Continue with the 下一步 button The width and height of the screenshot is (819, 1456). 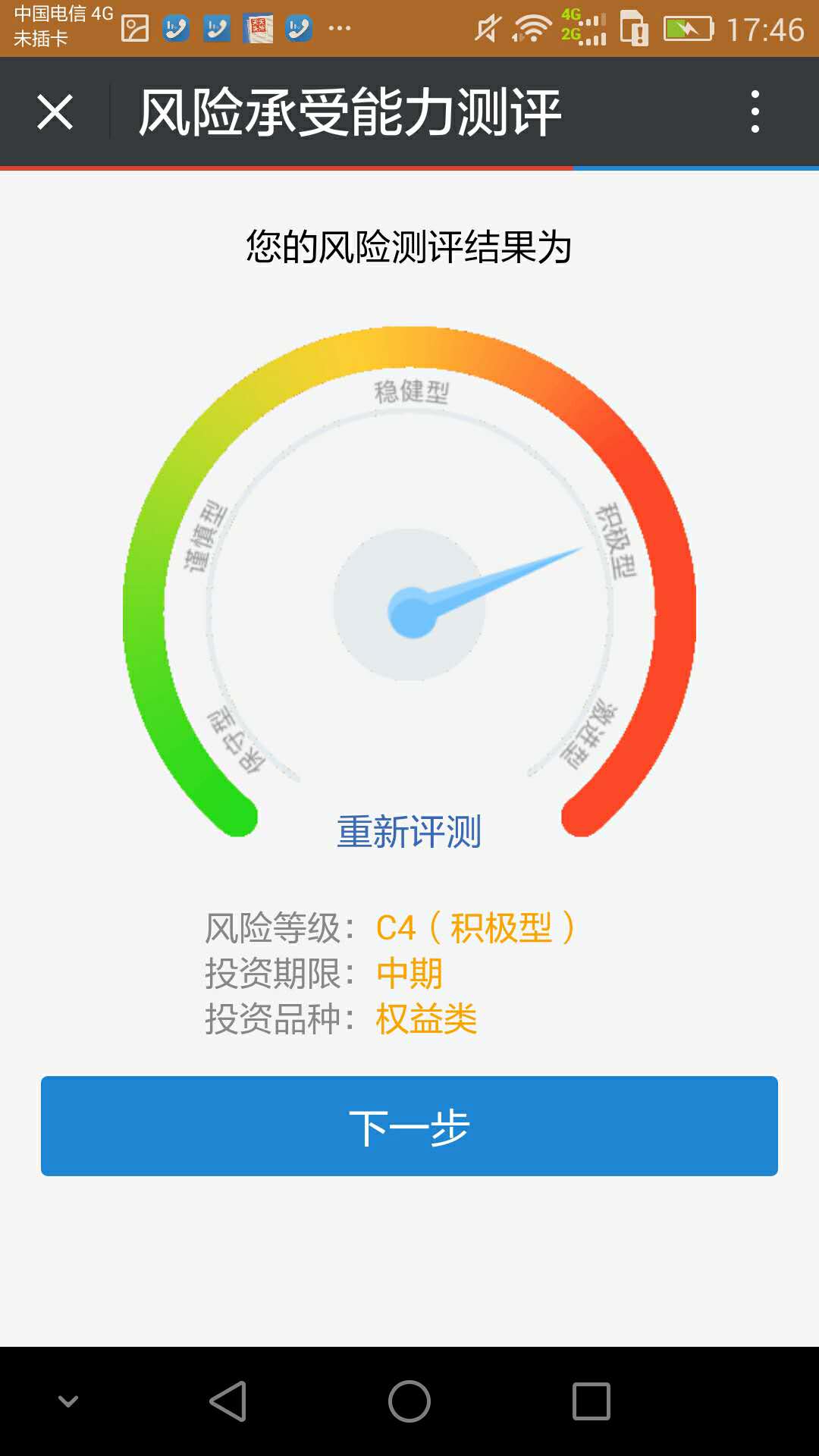pos(409,1126)
